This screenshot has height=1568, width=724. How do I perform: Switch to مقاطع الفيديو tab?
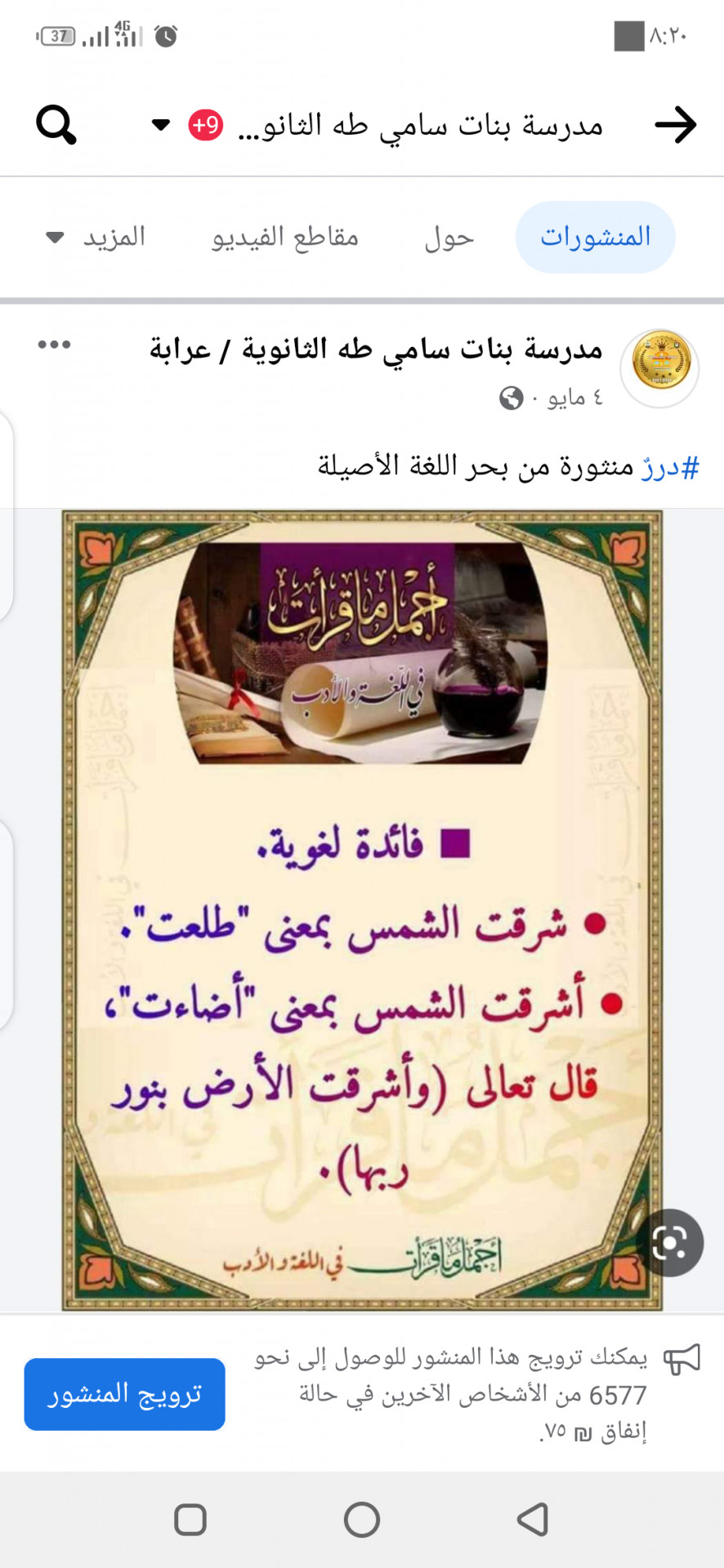coord(285,238)
